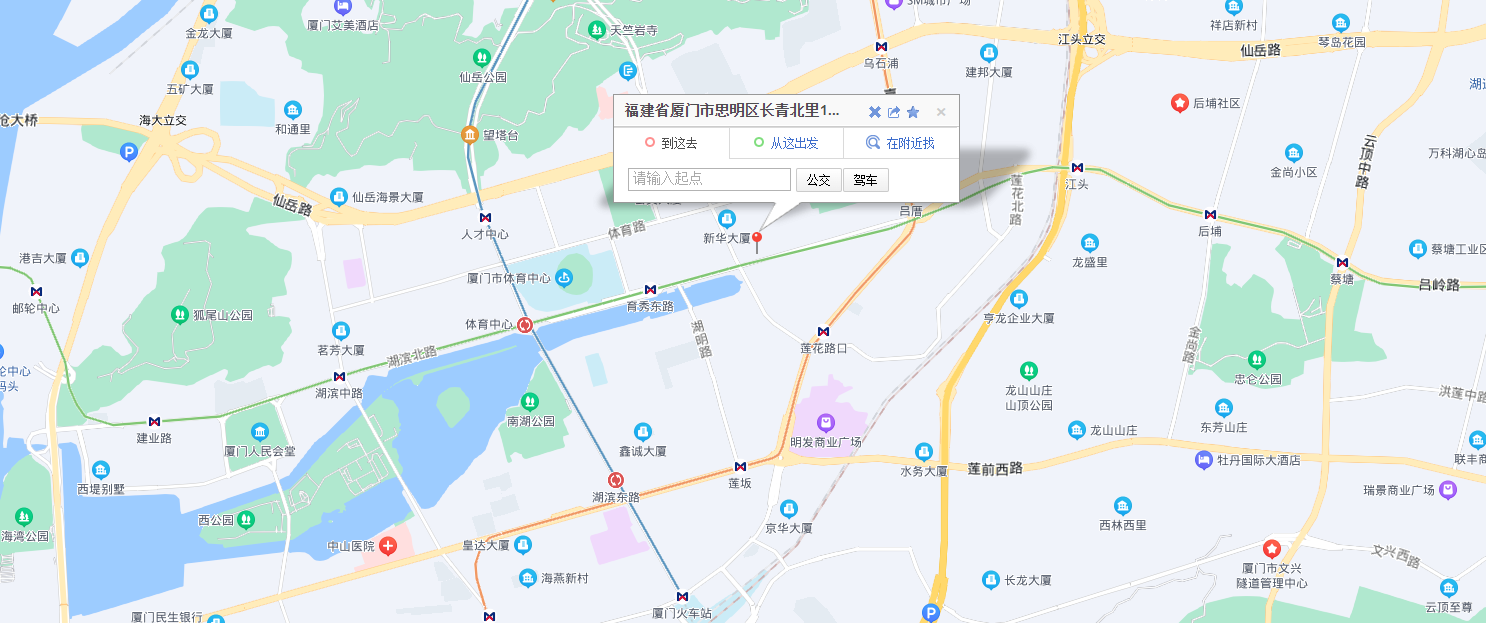Open the 在附近找 nearby search tab
Screen dimensions: 1486x623
tap(901, 143)
